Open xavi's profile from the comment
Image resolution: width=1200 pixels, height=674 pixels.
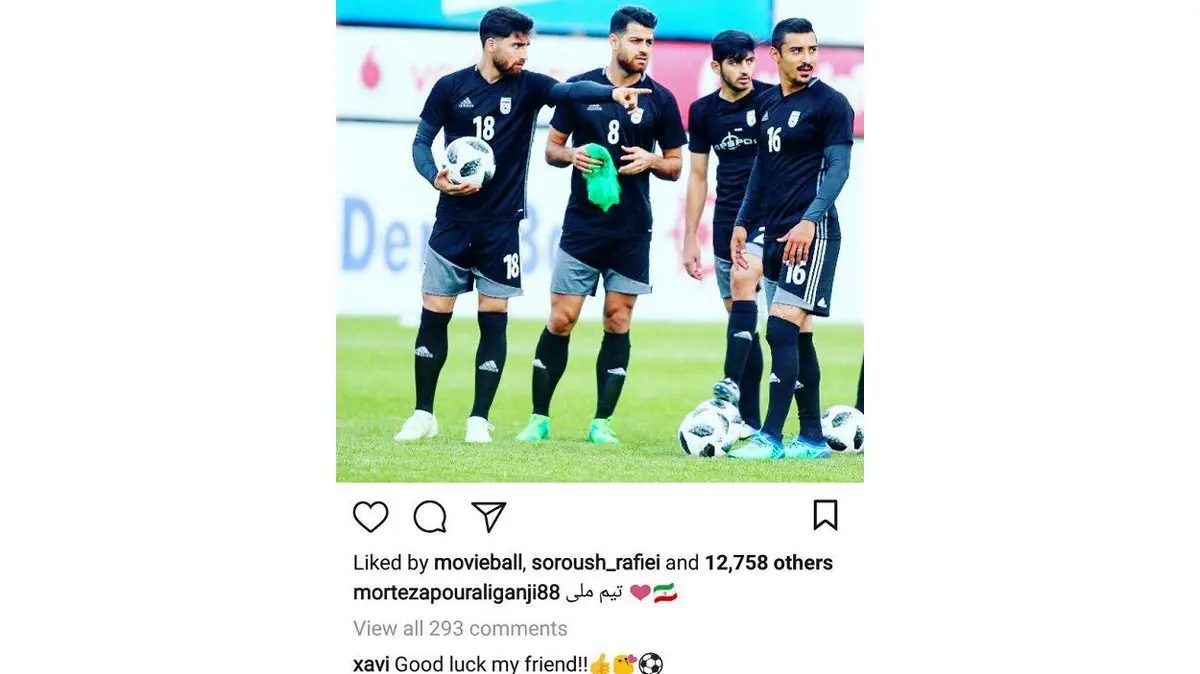[371, 663]
